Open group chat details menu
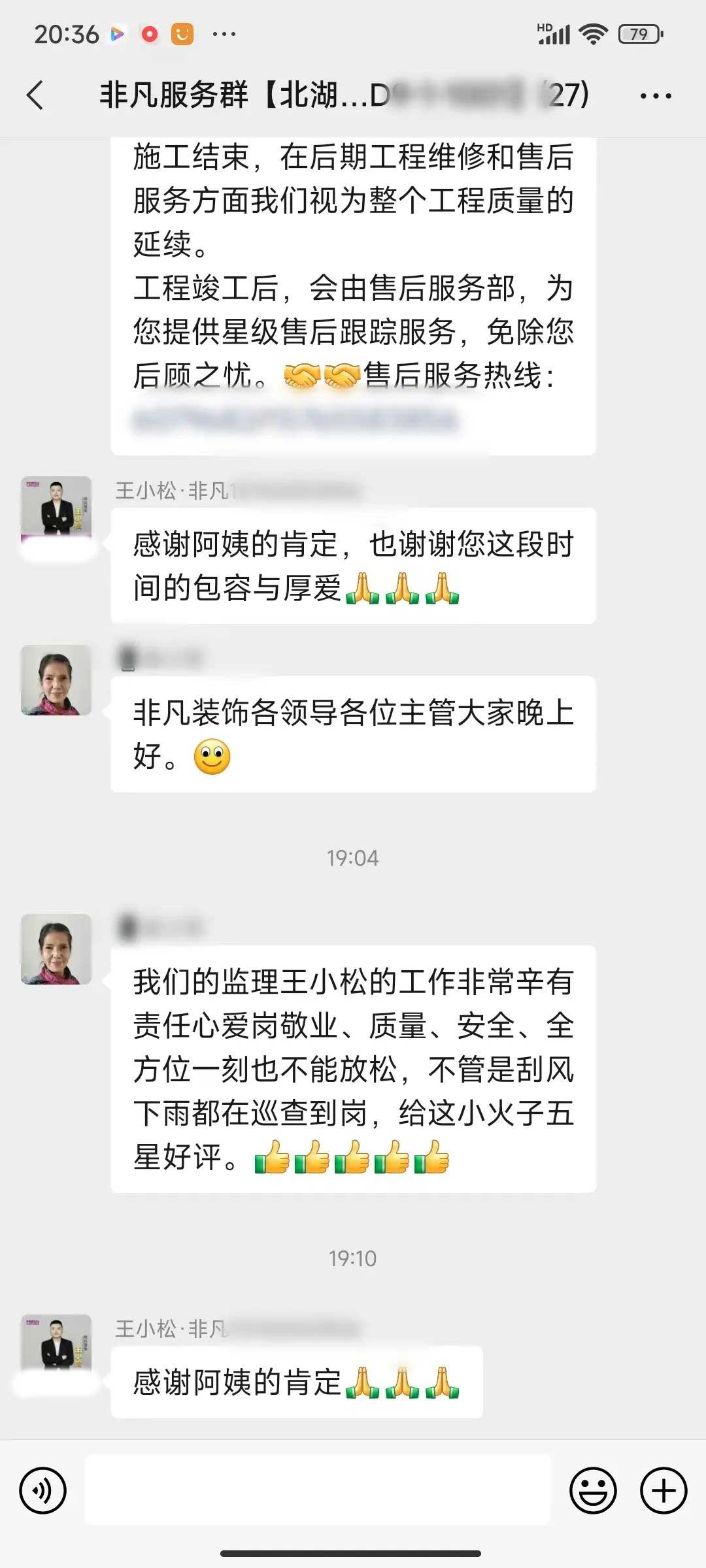This screenshot has width=706, height=1568. pyautogui.click(x=655, y=96)
